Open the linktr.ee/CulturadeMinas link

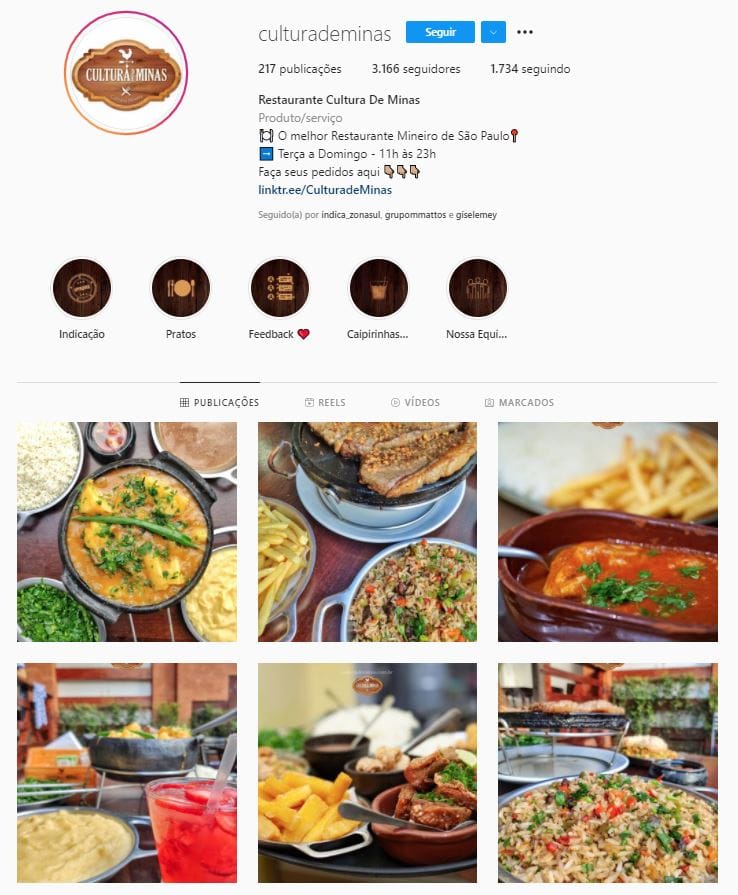pos(325,190)
